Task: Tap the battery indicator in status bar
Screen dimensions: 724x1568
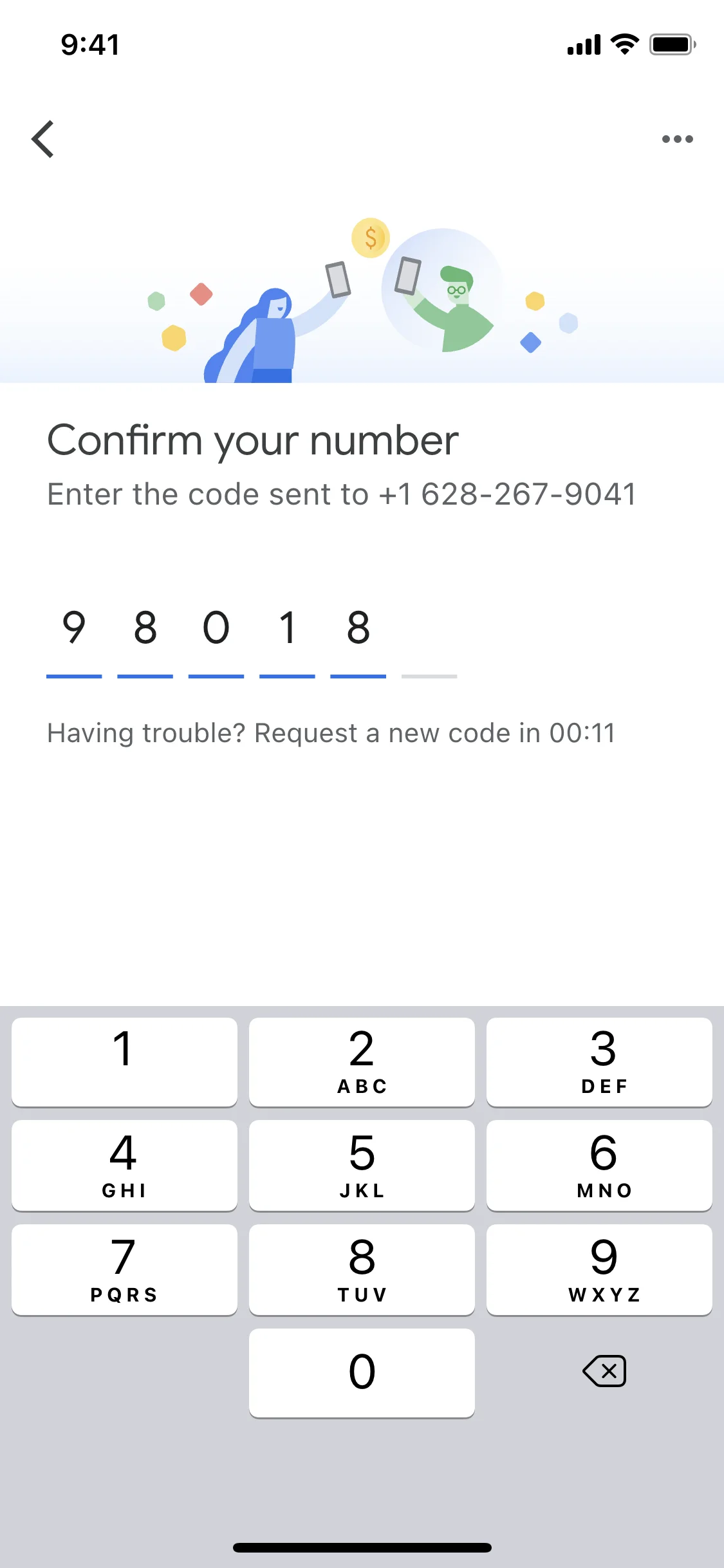Action: pyautogui.click(x=671, y=44)
